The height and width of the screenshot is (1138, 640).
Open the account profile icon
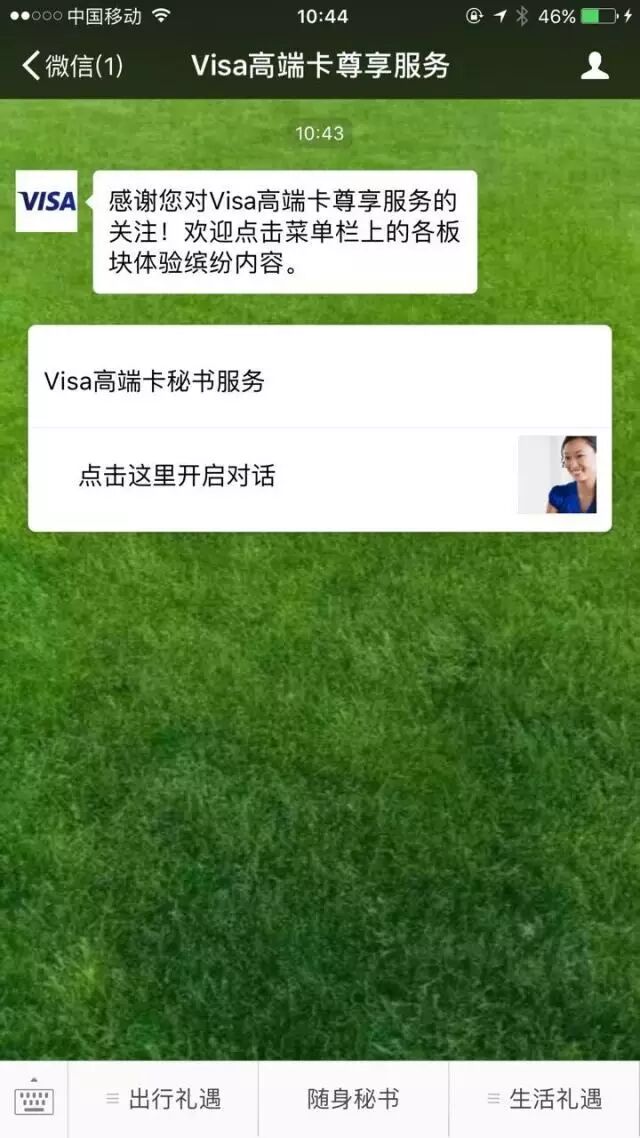point(595,66)
